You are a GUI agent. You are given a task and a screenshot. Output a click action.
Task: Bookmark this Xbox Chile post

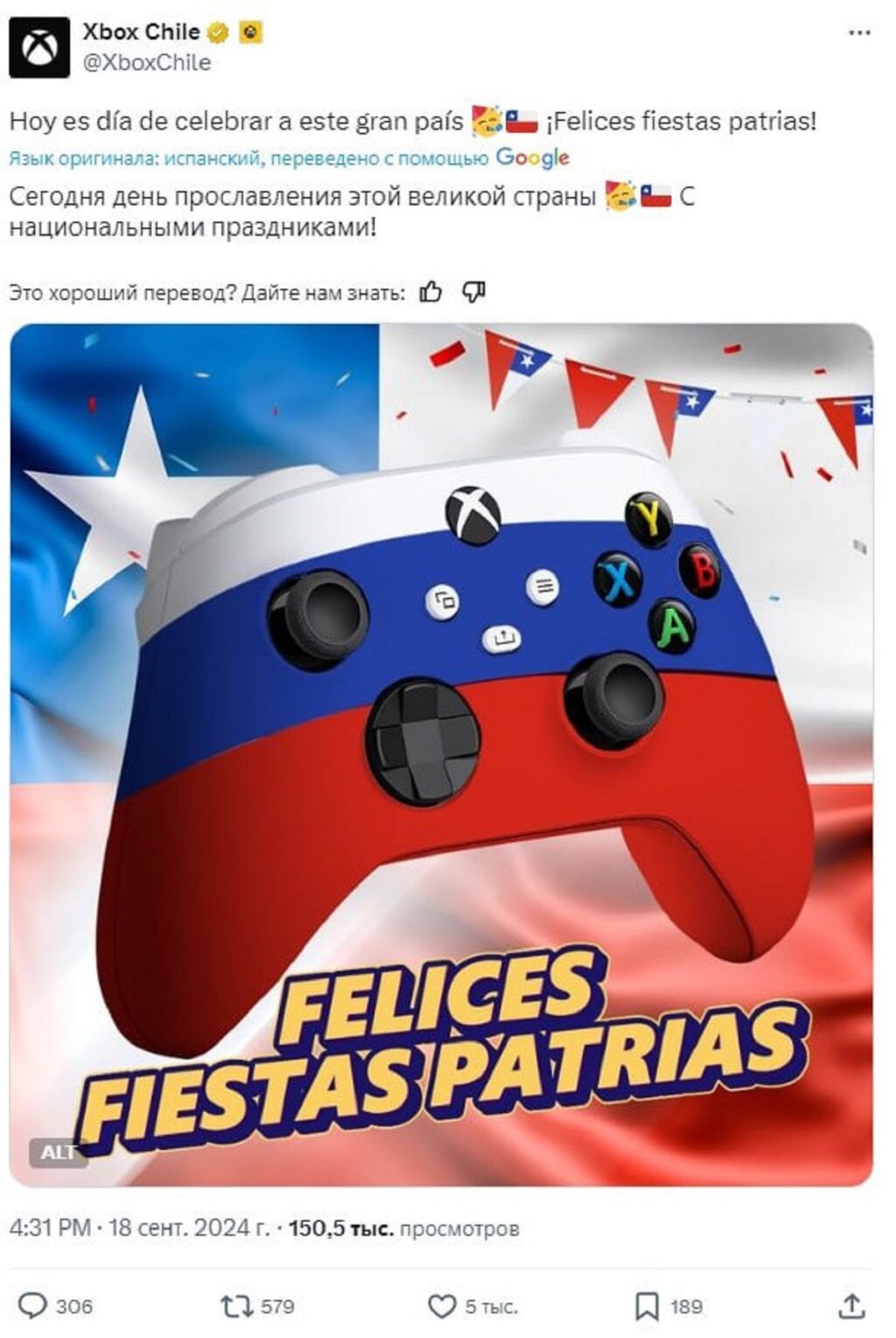pyautogui.click(x=647, y=1306)
